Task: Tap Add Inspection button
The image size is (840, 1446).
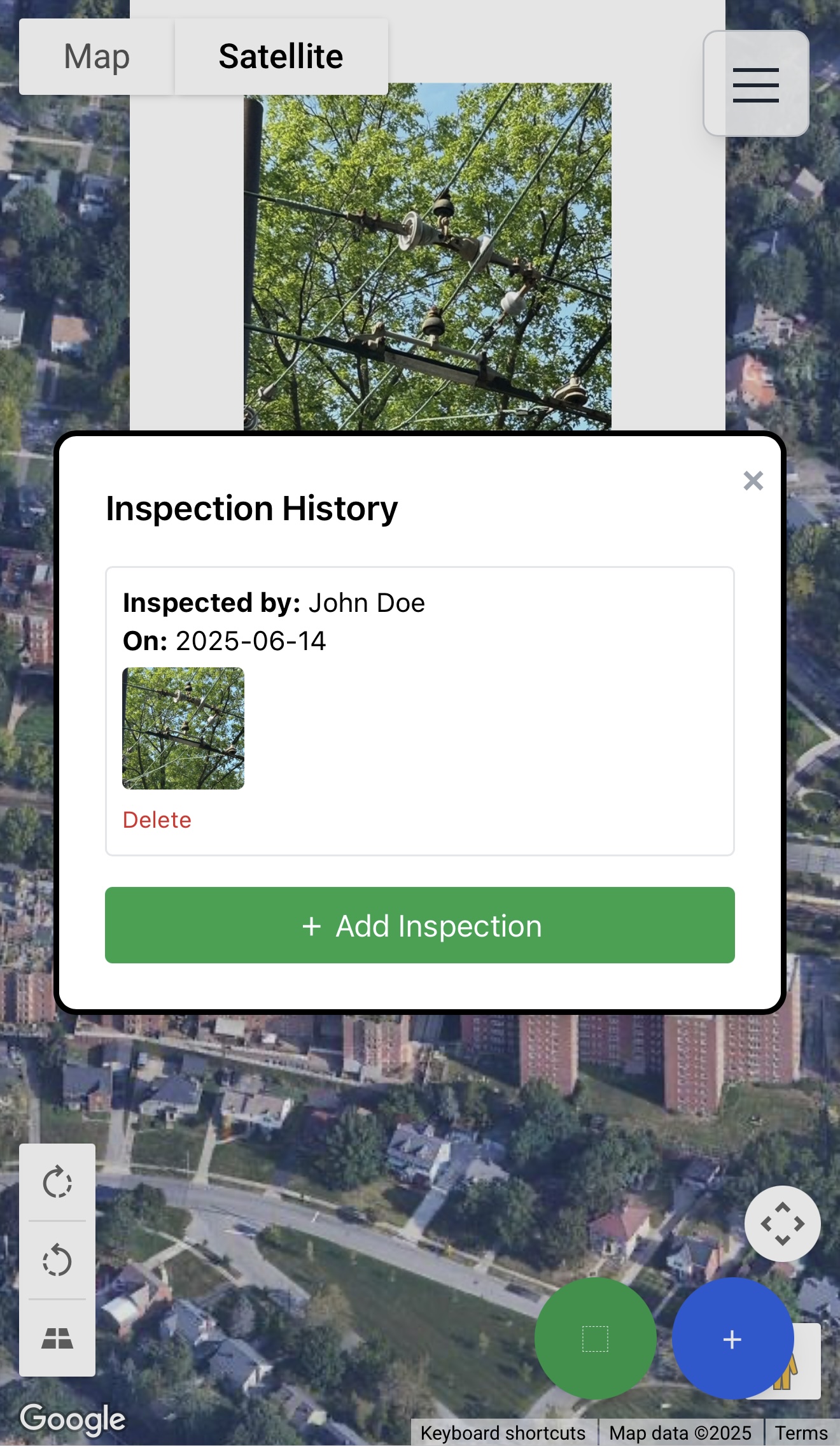Action: click(420, 925)
